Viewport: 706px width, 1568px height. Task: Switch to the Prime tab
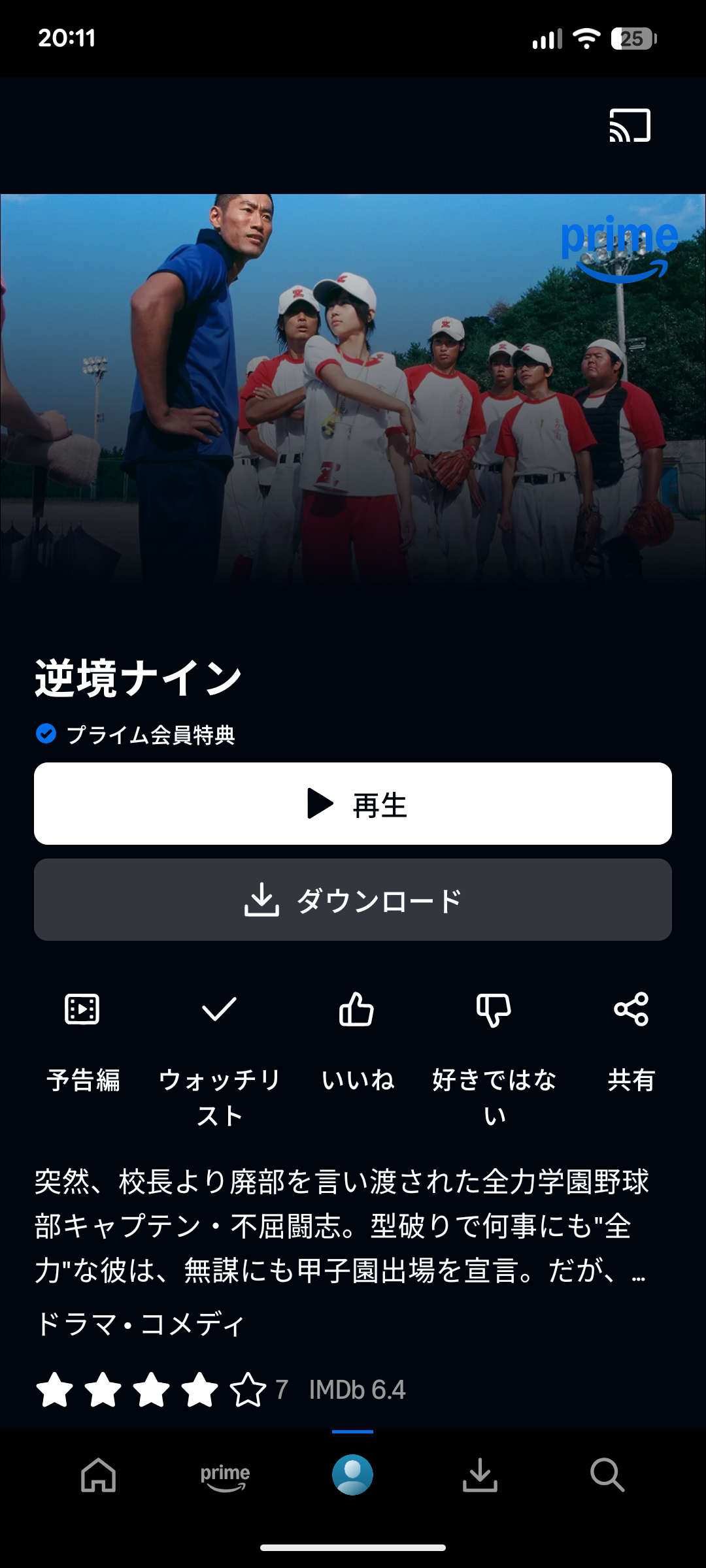point(225,1475)
